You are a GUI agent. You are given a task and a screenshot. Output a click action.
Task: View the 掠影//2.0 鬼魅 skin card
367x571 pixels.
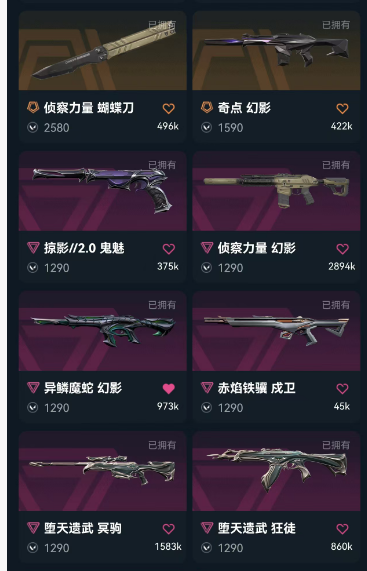102,217
